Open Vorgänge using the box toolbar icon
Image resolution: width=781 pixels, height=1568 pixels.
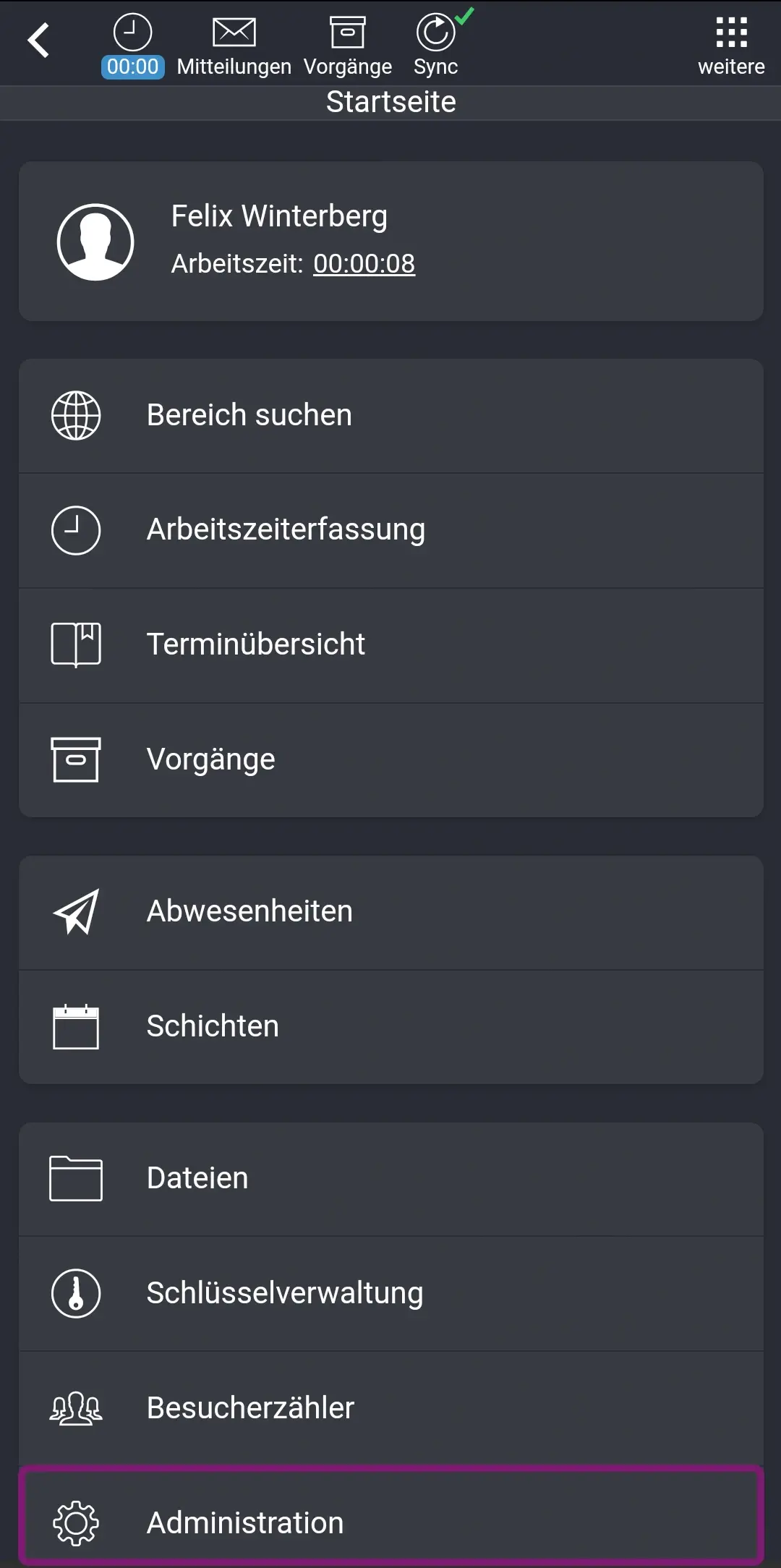pyautogui.click(x=348, y=32)
